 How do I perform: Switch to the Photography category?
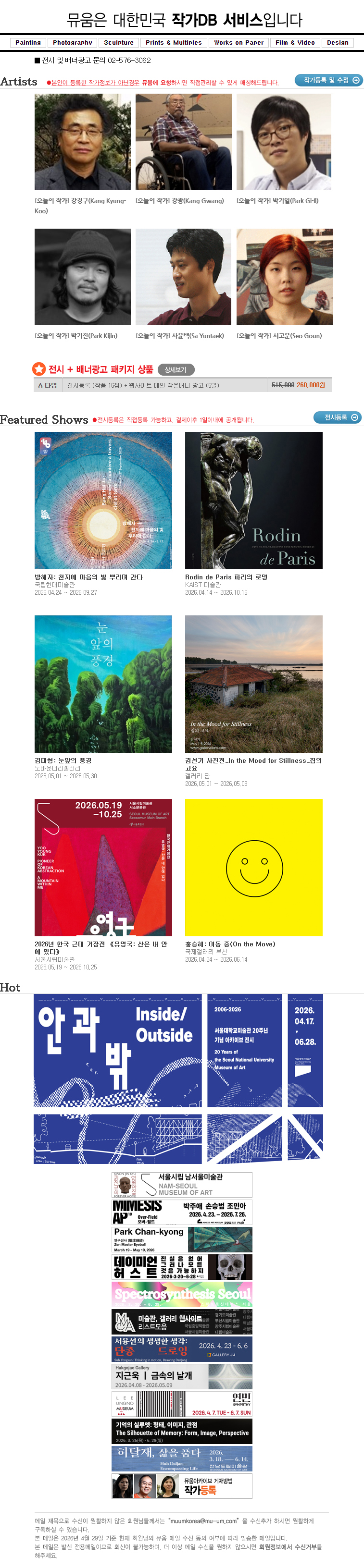pos(73,43)
